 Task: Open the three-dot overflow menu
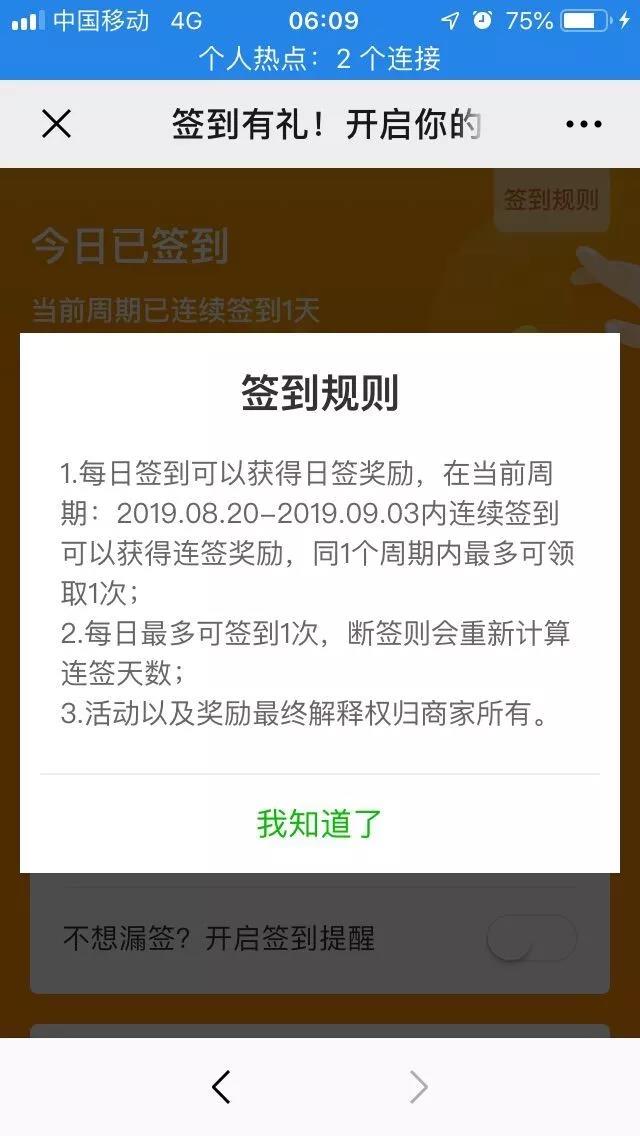coord(583,124)
